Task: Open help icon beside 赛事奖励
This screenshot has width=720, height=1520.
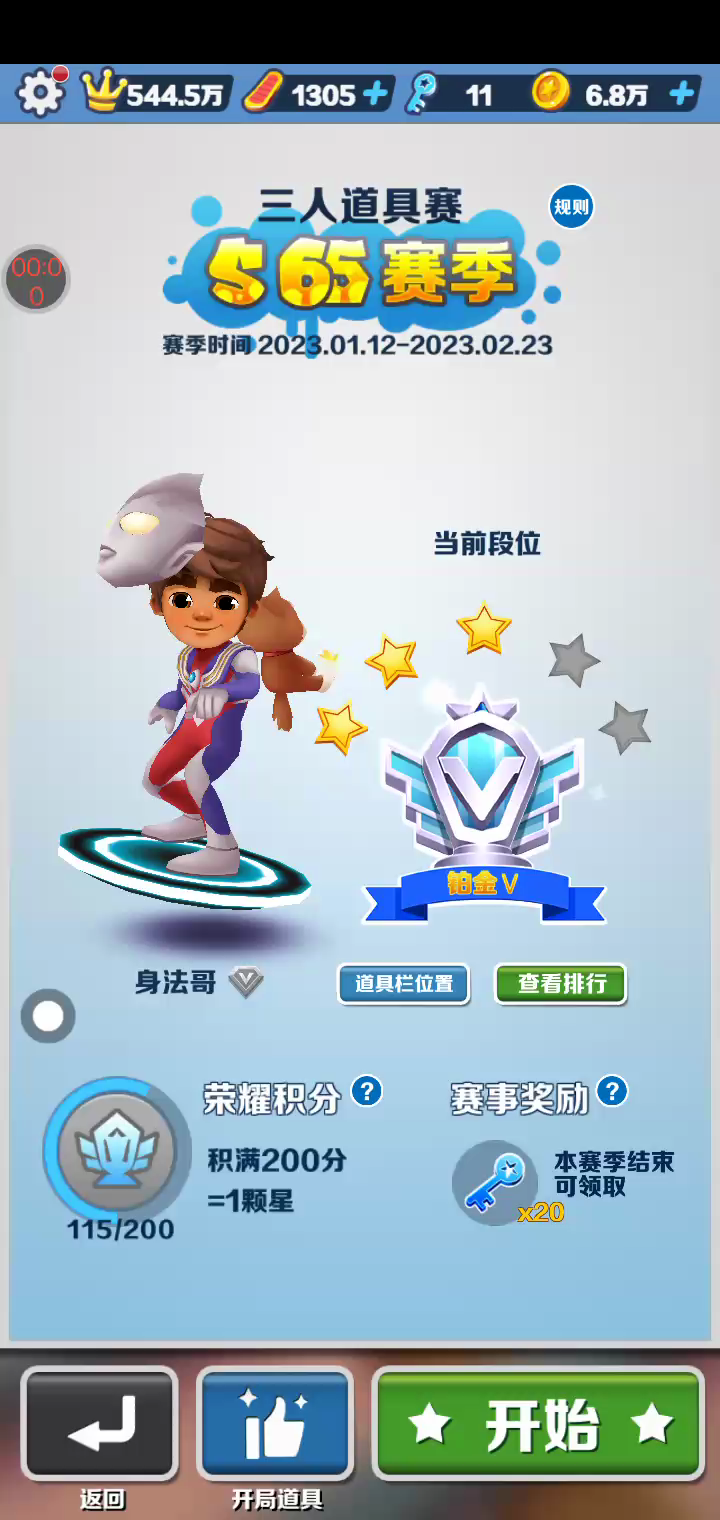Action: point(612,1091)
